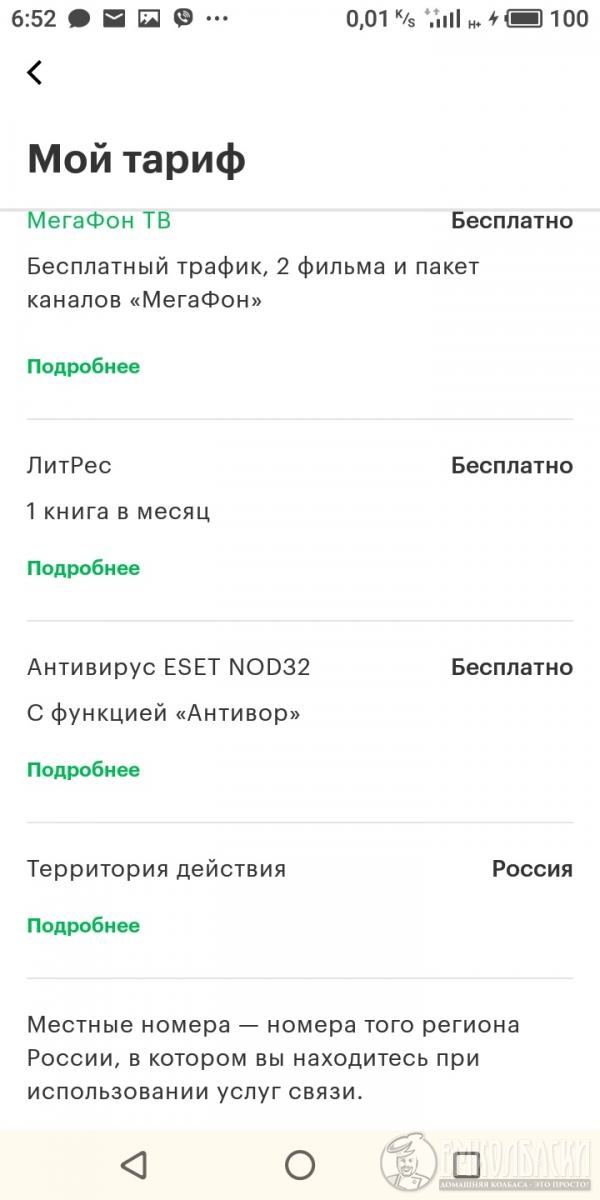View Подробнее for Антивирус ESET NOD32
The width and height of the screenshot is (600, 1200).
tap(83, 770)
